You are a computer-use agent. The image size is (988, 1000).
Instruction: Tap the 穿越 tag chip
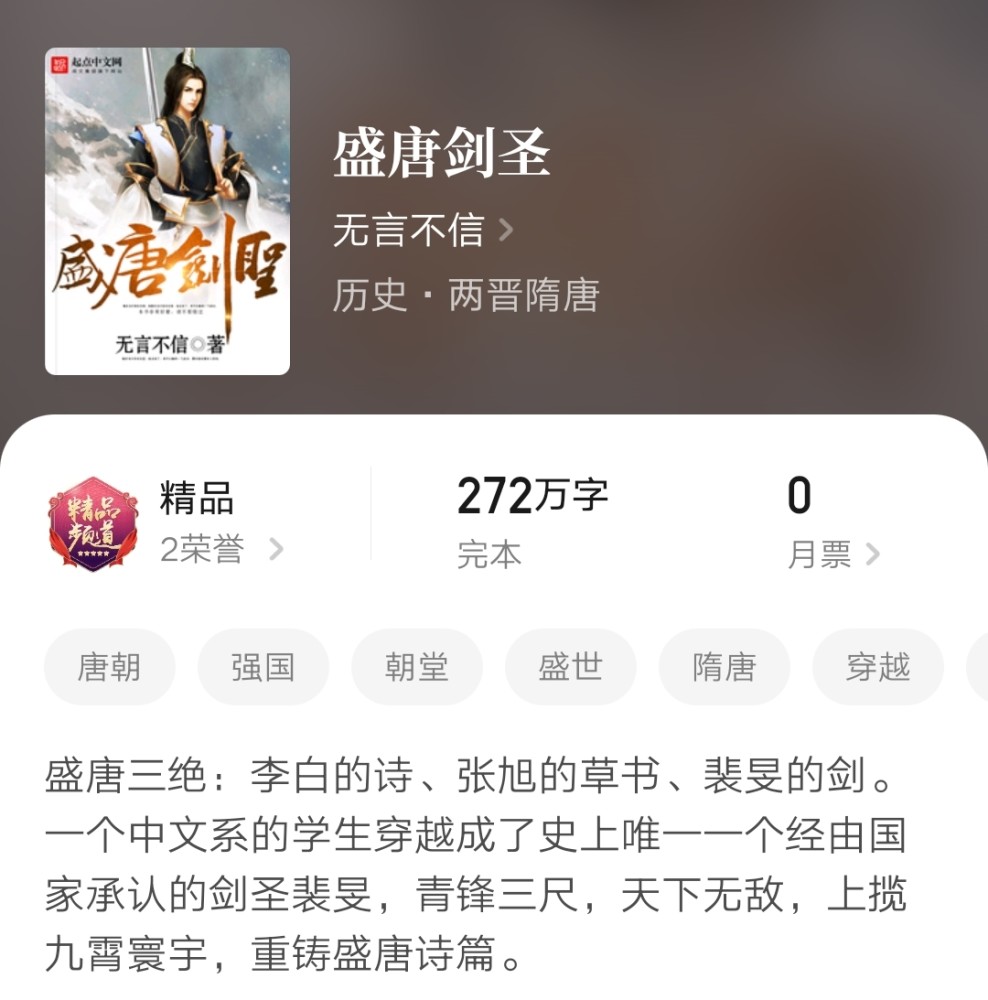click(x=878, y=667)
